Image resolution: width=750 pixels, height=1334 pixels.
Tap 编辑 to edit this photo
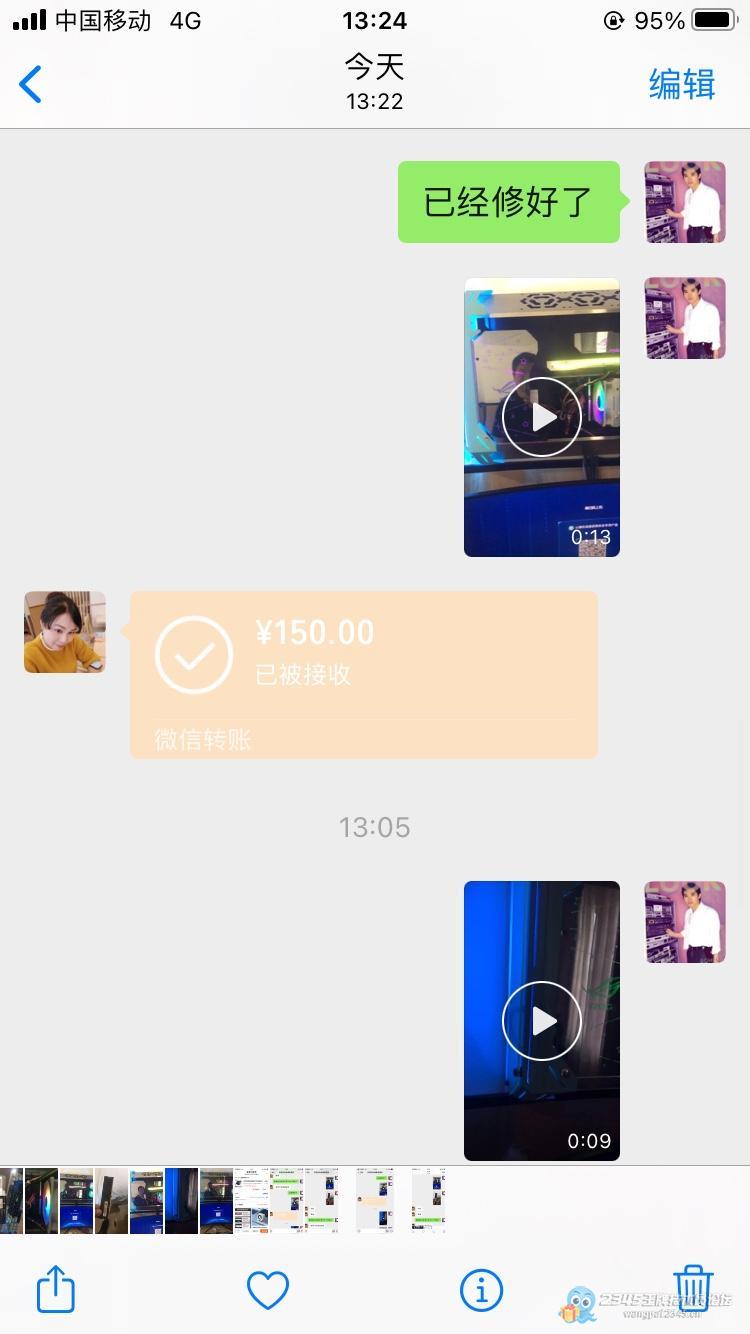(x=682, y=84)
